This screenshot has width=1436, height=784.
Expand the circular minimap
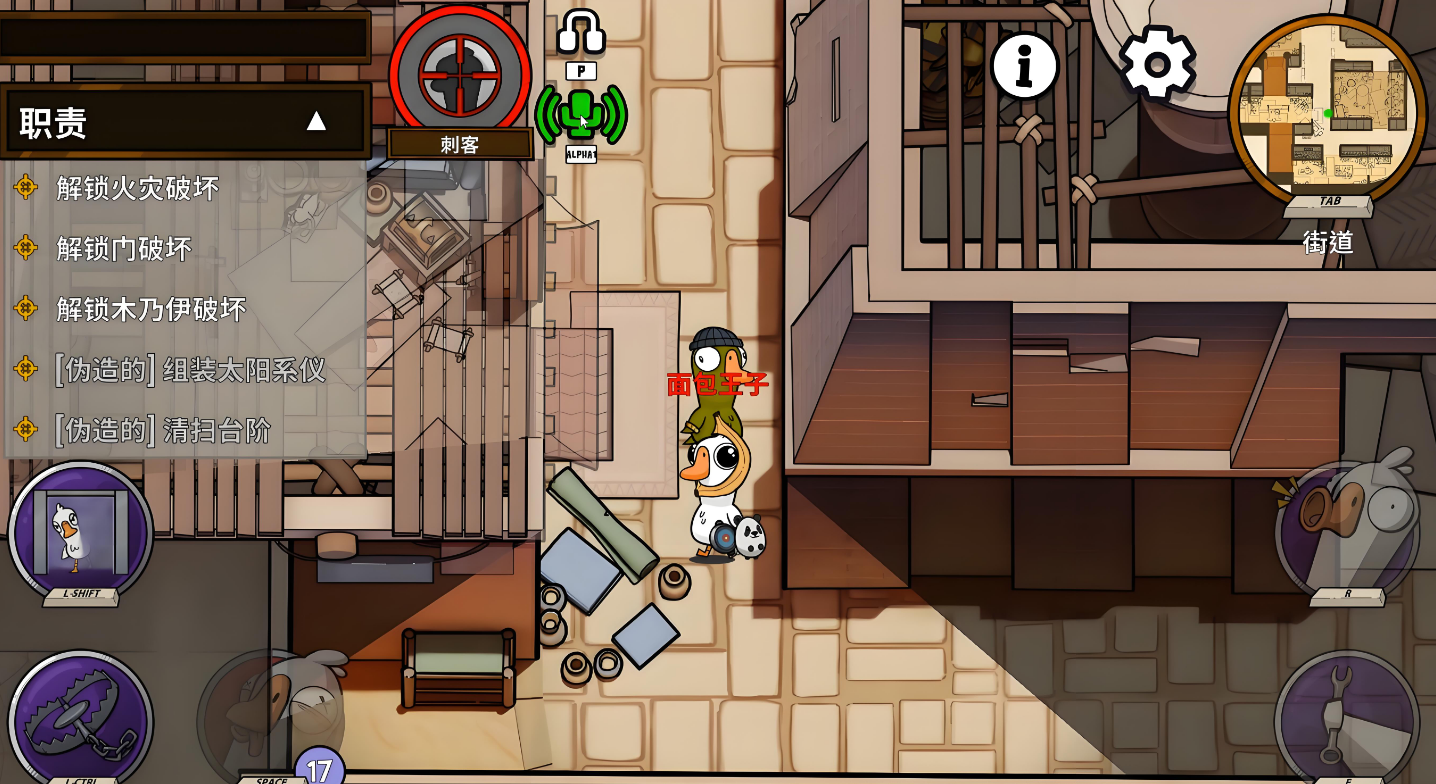point(1328,109)
